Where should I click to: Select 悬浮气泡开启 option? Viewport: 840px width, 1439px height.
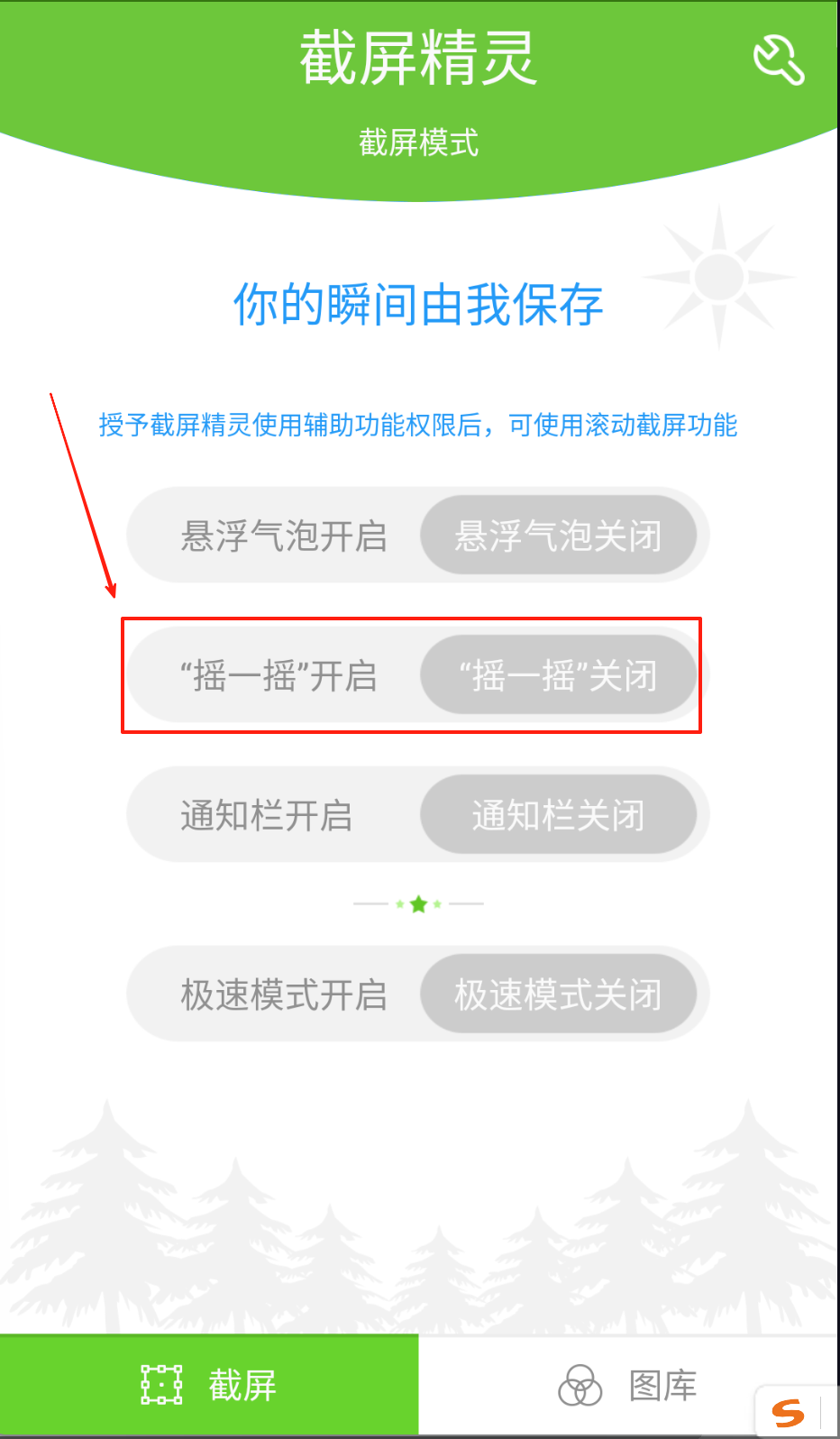(283, 536)
